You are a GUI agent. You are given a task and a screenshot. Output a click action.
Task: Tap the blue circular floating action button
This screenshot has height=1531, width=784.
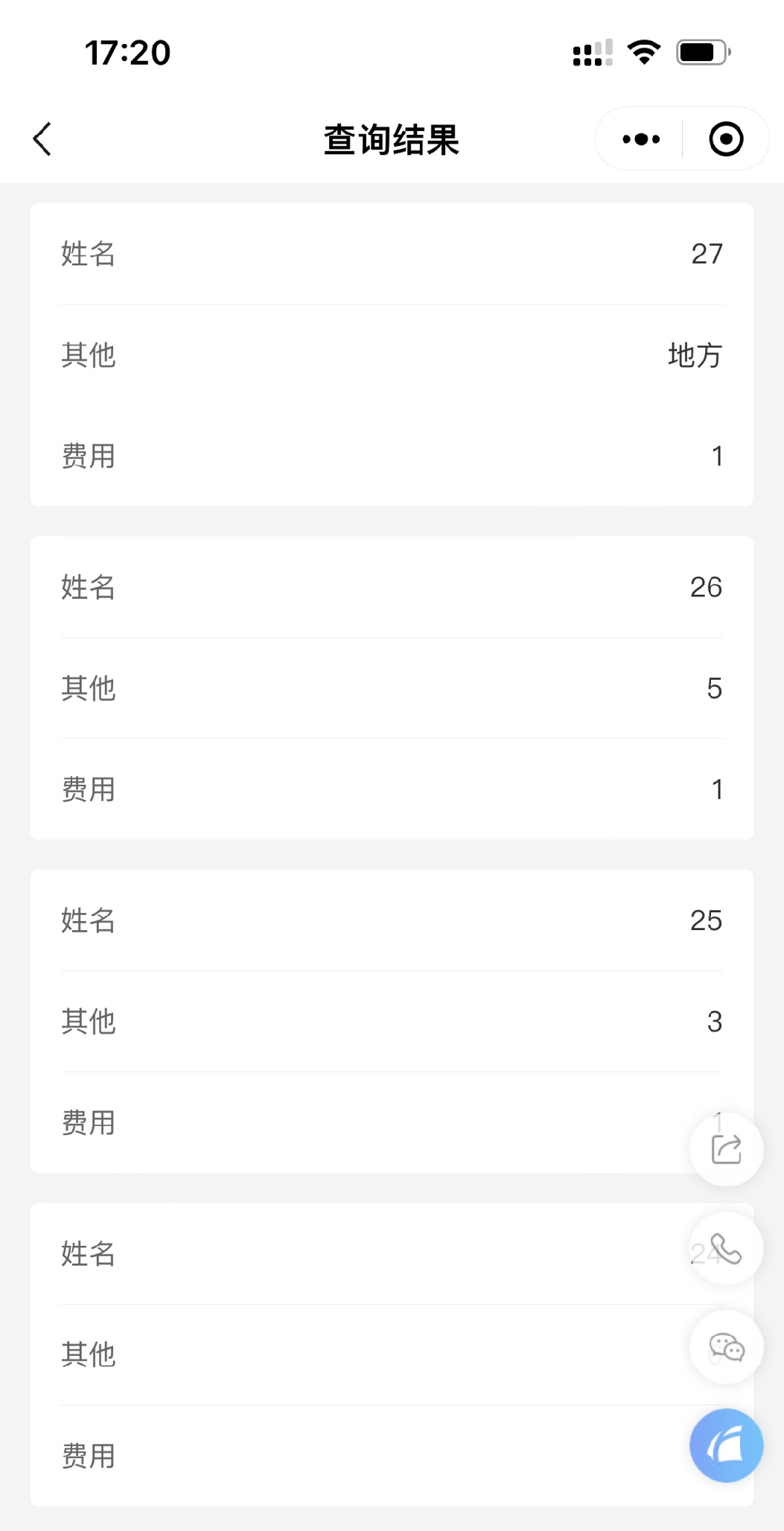(x=726, y=1443)
